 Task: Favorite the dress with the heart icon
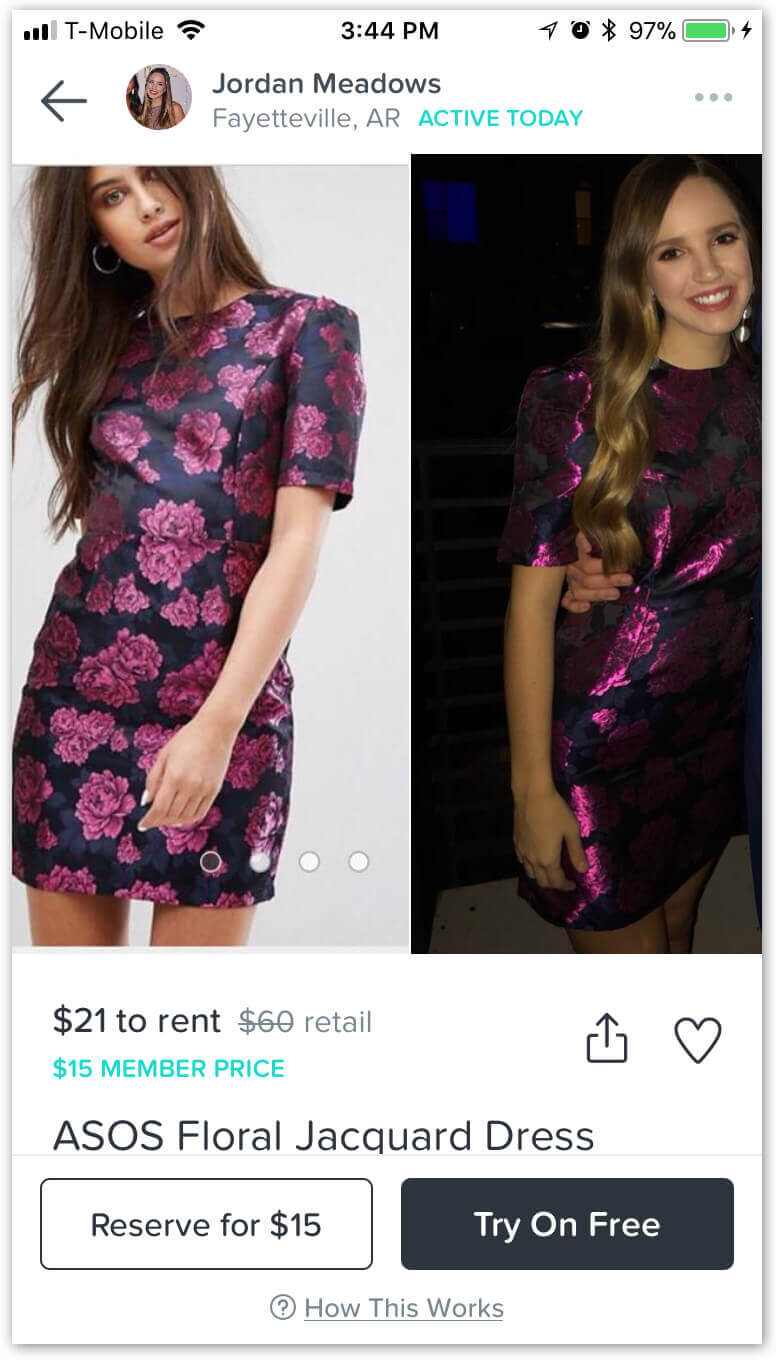[697, 1040]
